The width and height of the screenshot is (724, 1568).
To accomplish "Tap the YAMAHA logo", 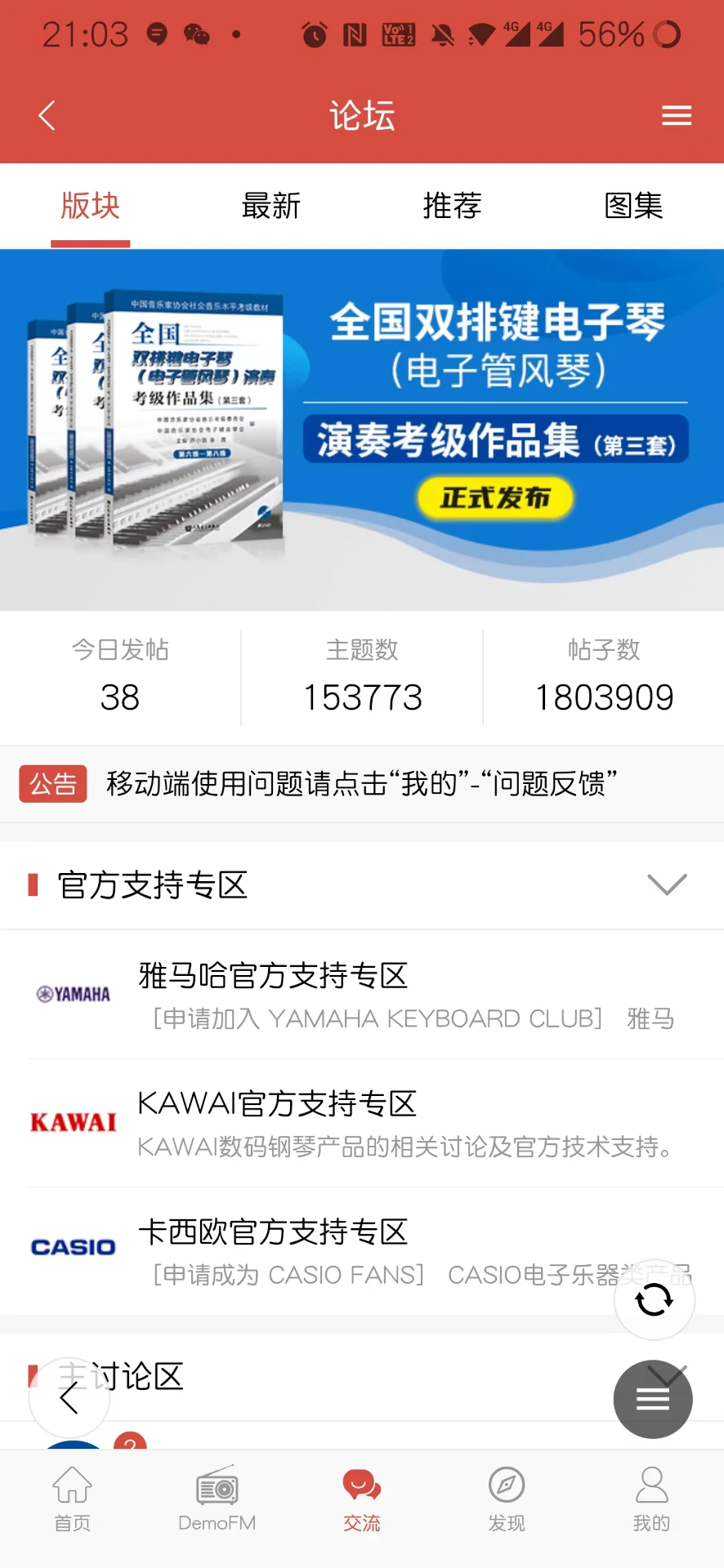I will [x=74, y=994].
